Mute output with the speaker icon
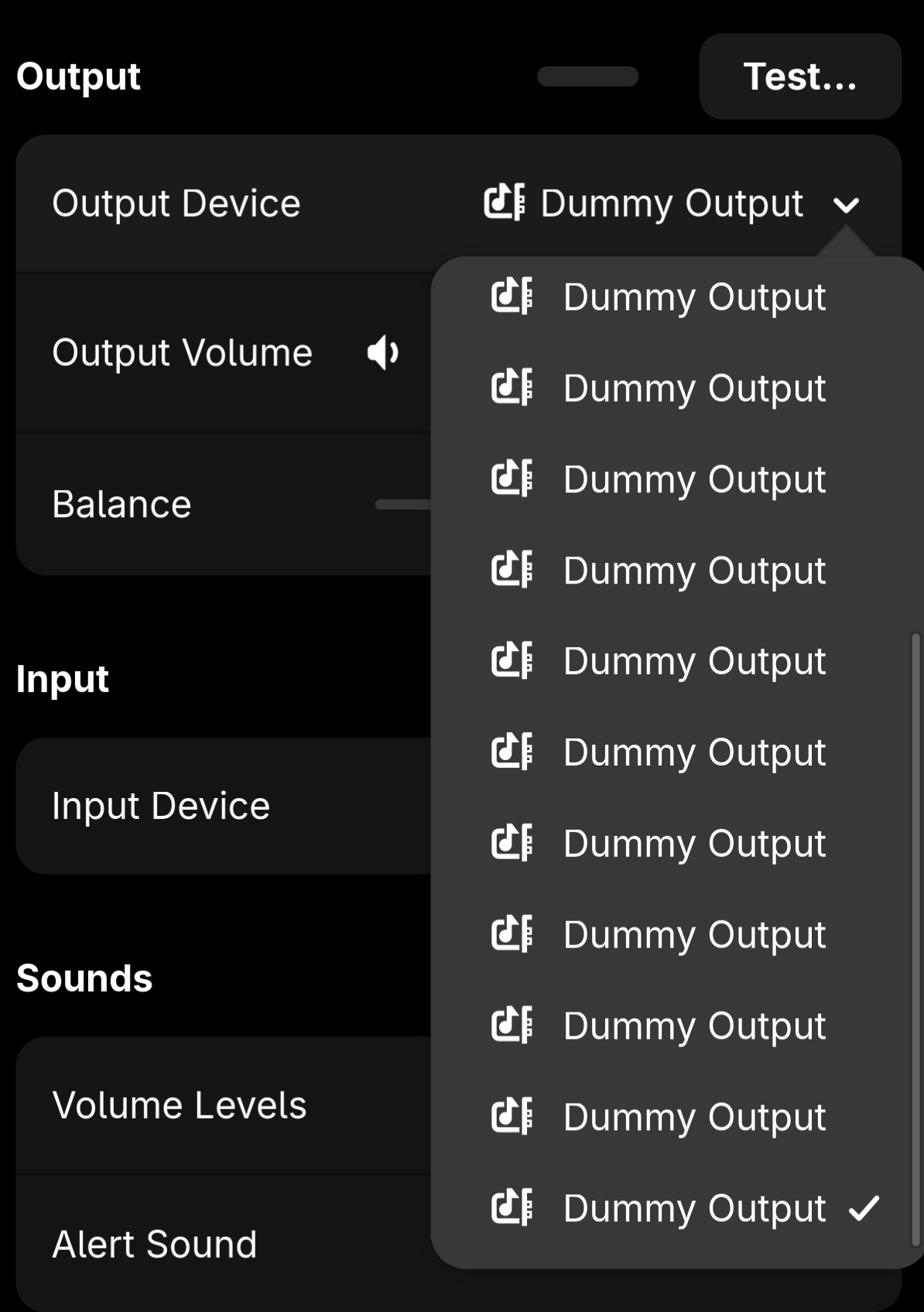The height and width of the screenshot is (1312, 924). tap(383, 353)
